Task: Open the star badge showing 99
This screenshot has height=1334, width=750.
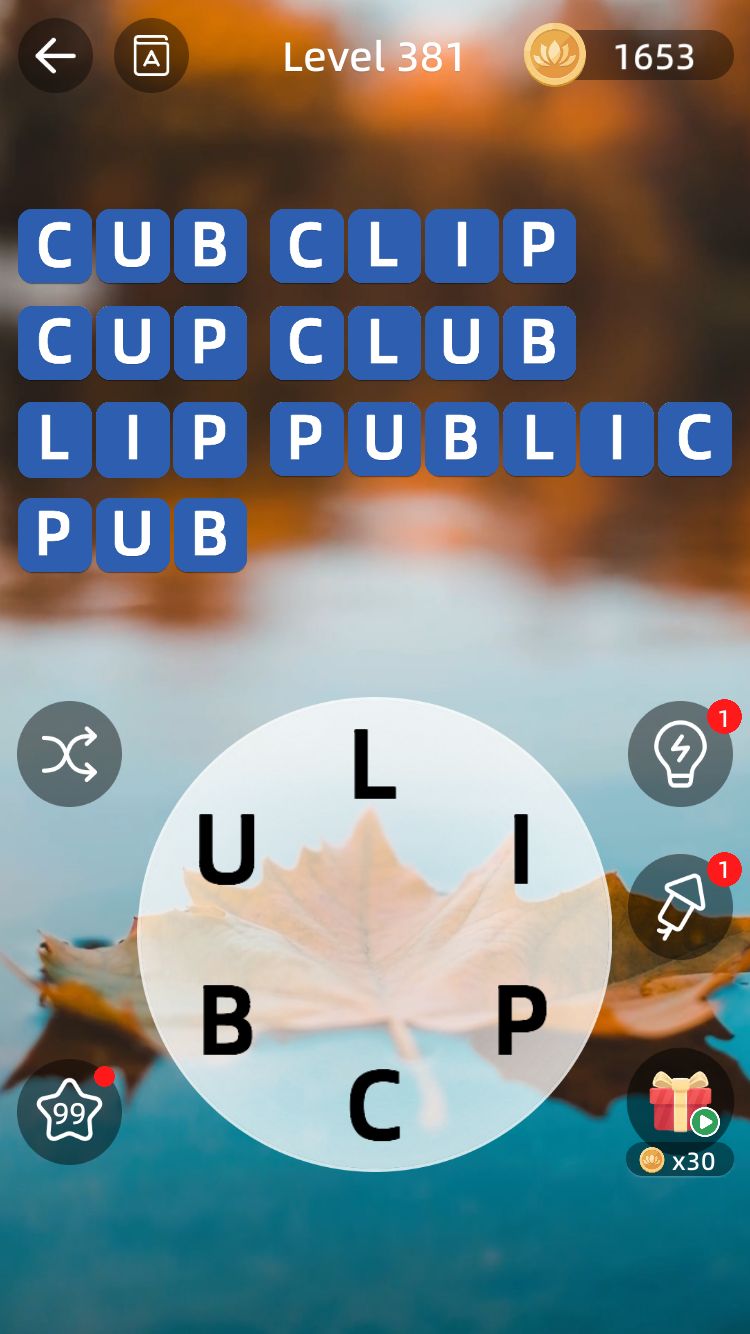Action: 69,1111
